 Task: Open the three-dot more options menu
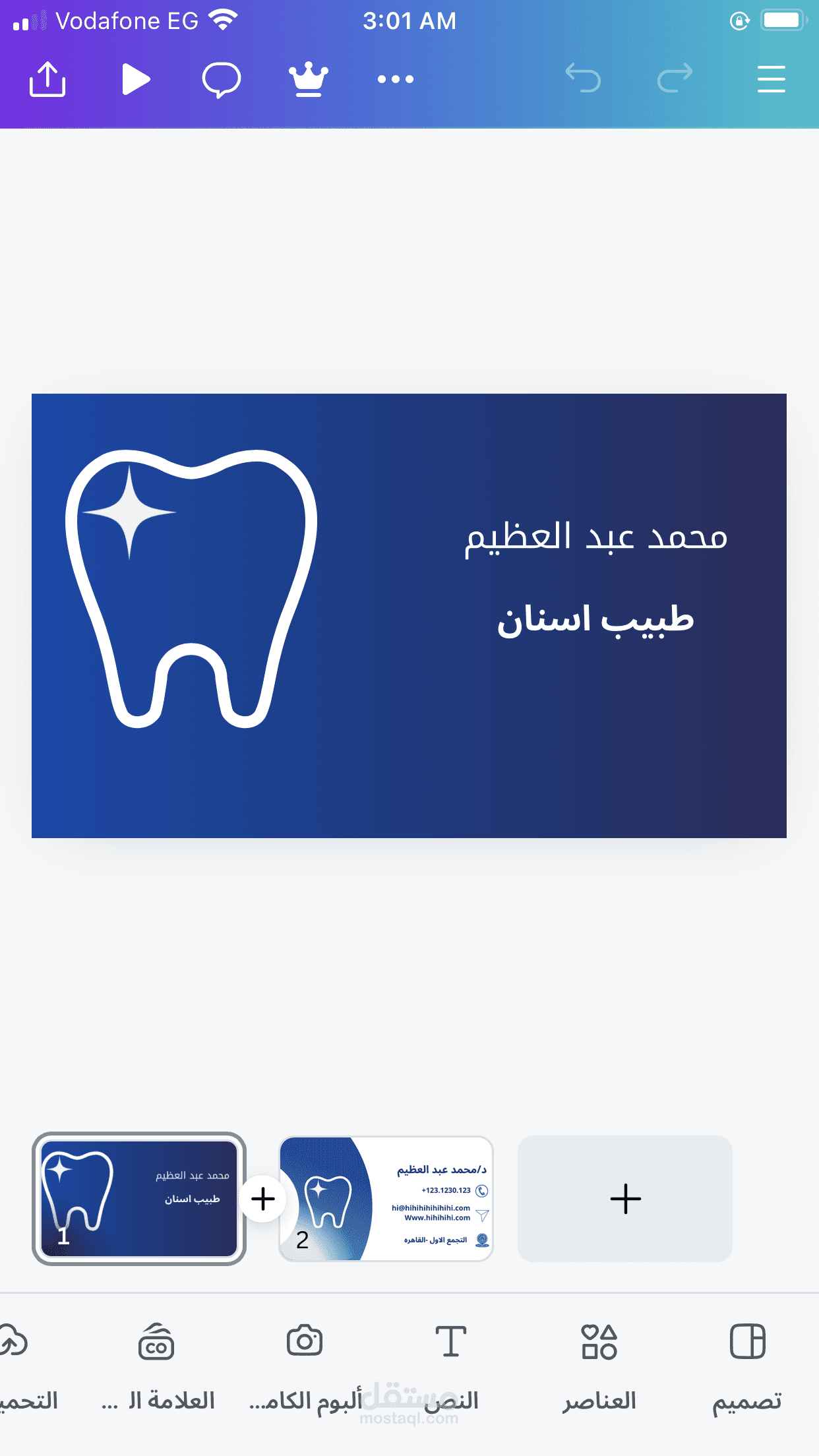396,79
